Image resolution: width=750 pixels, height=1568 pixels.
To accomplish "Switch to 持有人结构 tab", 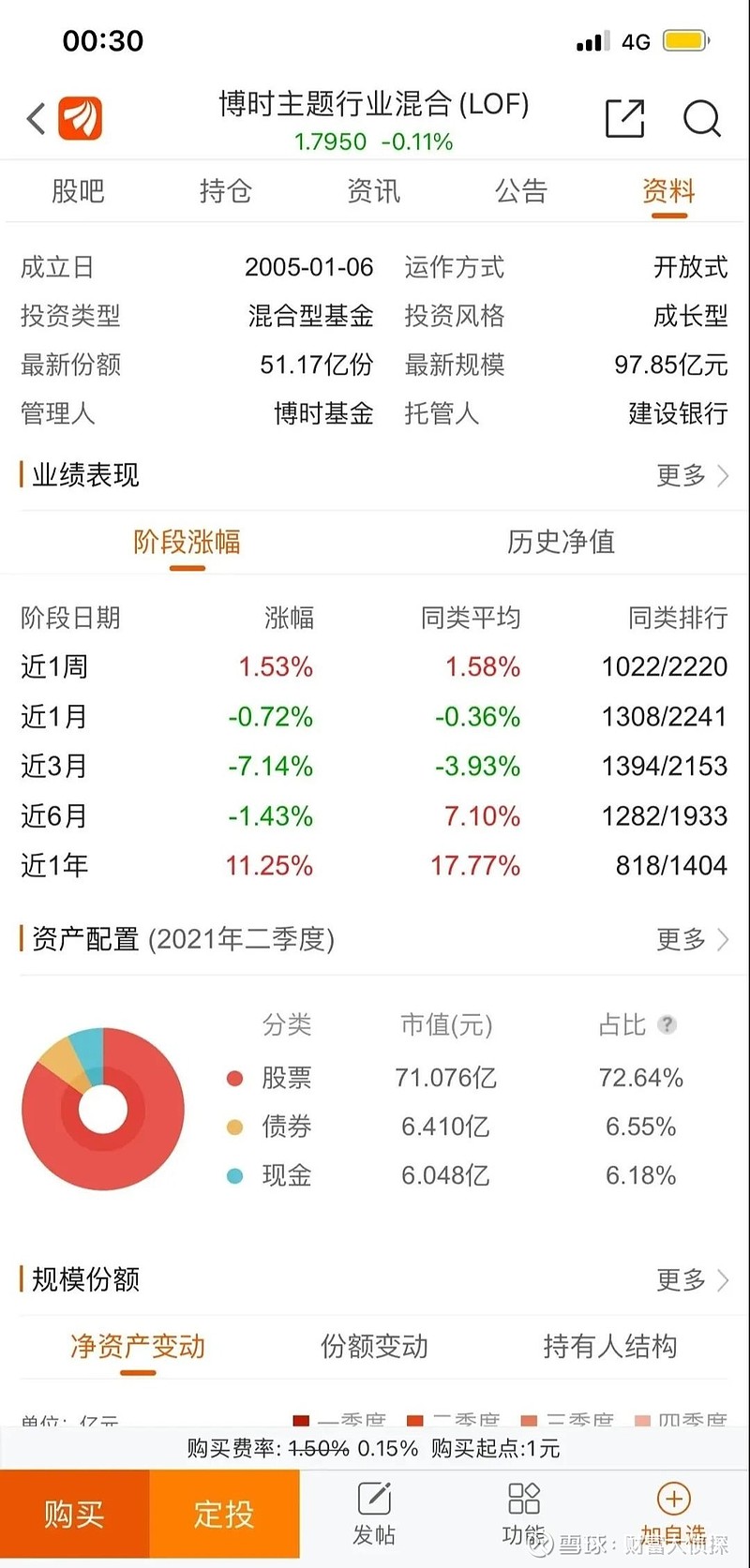I will click(x=609, y=1347).
